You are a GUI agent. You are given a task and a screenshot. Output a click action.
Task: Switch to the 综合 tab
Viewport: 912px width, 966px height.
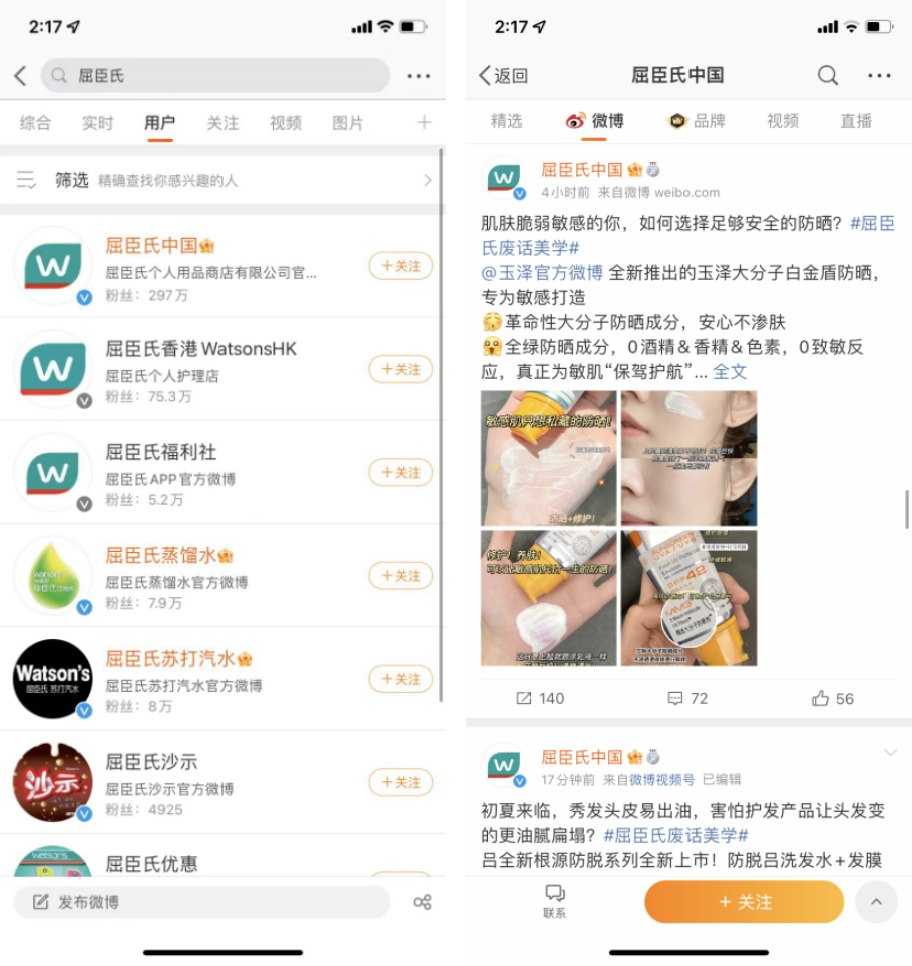click(35, 123)
